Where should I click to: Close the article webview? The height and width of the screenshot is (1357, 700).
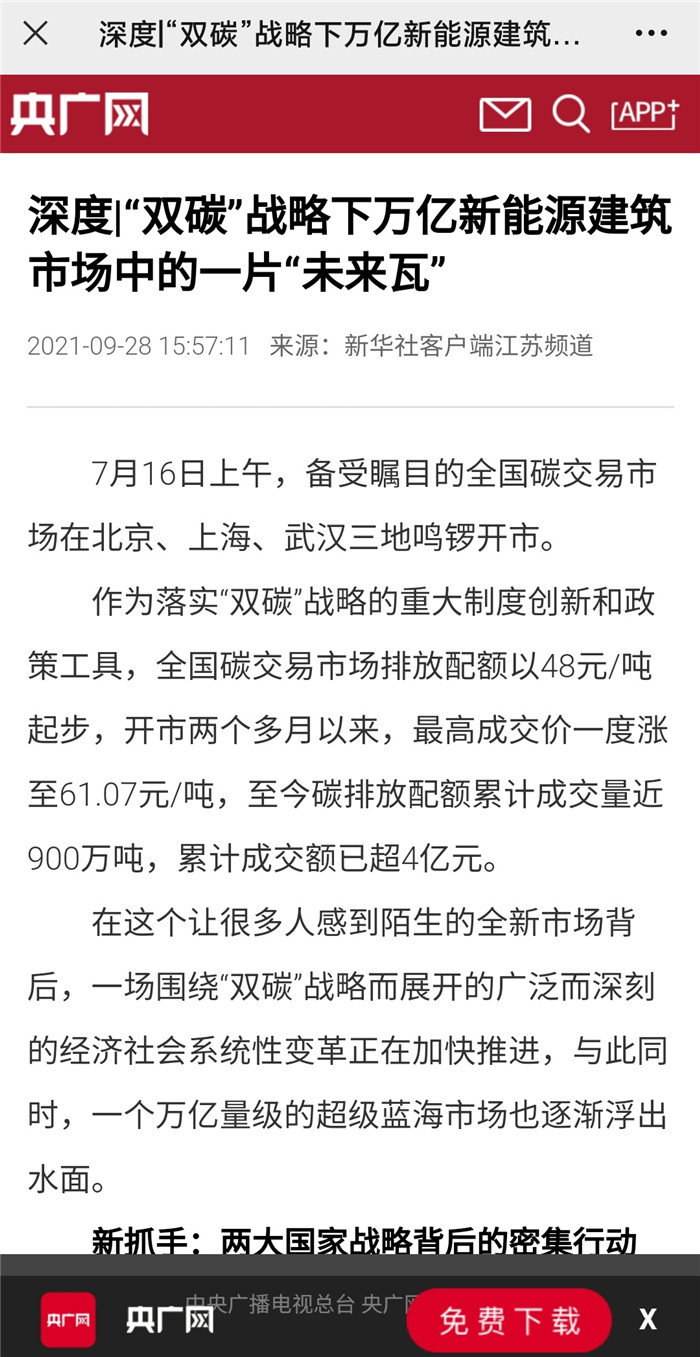[x=35, y=34]
